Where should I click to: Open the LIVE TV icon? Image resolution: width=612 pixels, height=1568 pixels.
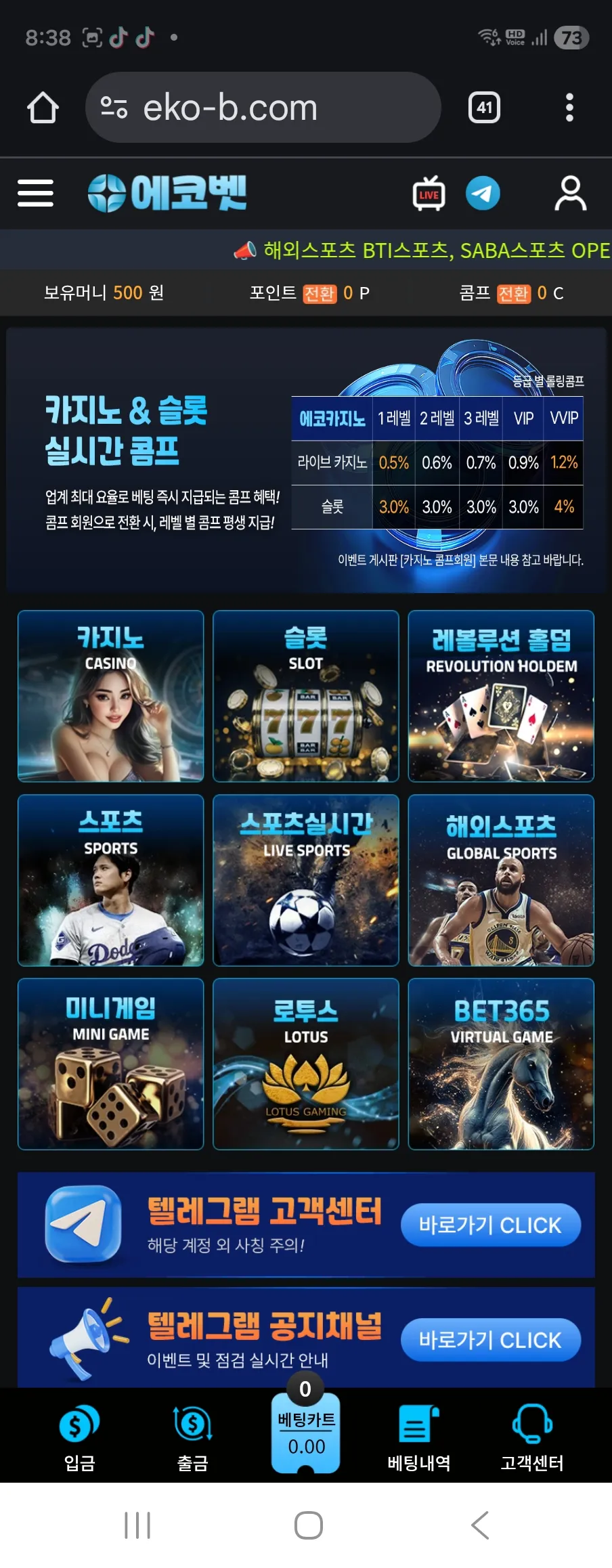coord(429,194)
